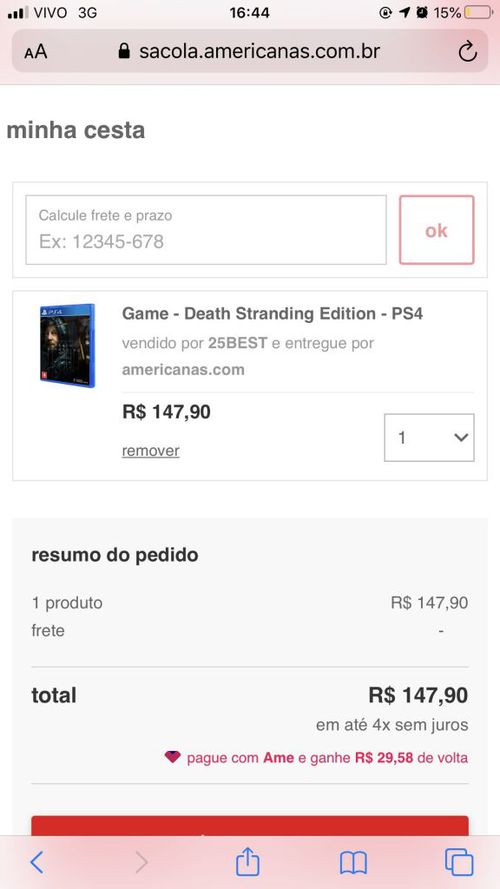Open the Death Stranding product image
Image resolution: width=500 pixels, height=889 pixels.
(x=67, y=346)
